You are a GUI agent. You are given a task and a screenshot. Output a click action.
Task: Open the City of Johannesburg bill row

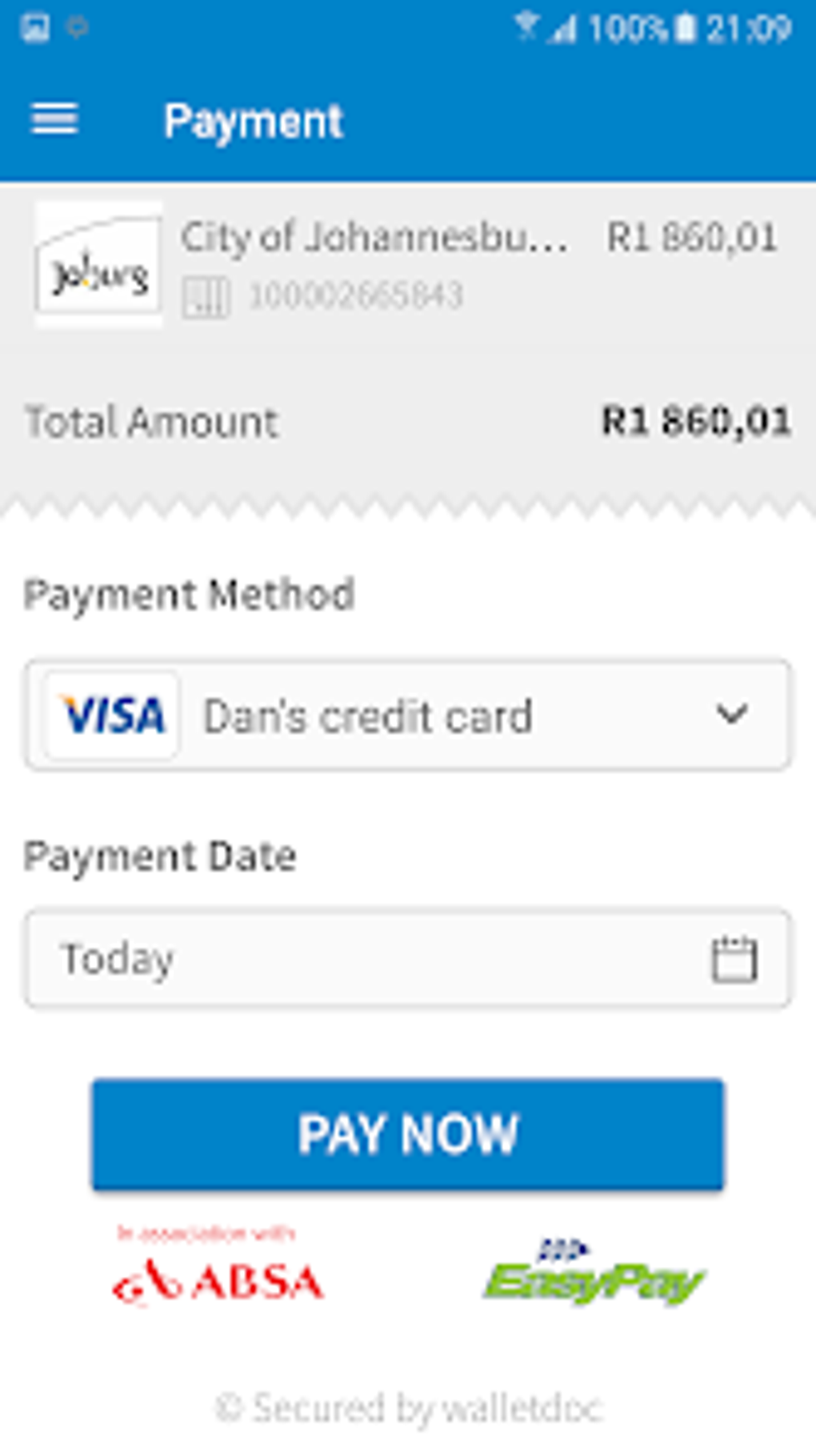coord(408,266)
